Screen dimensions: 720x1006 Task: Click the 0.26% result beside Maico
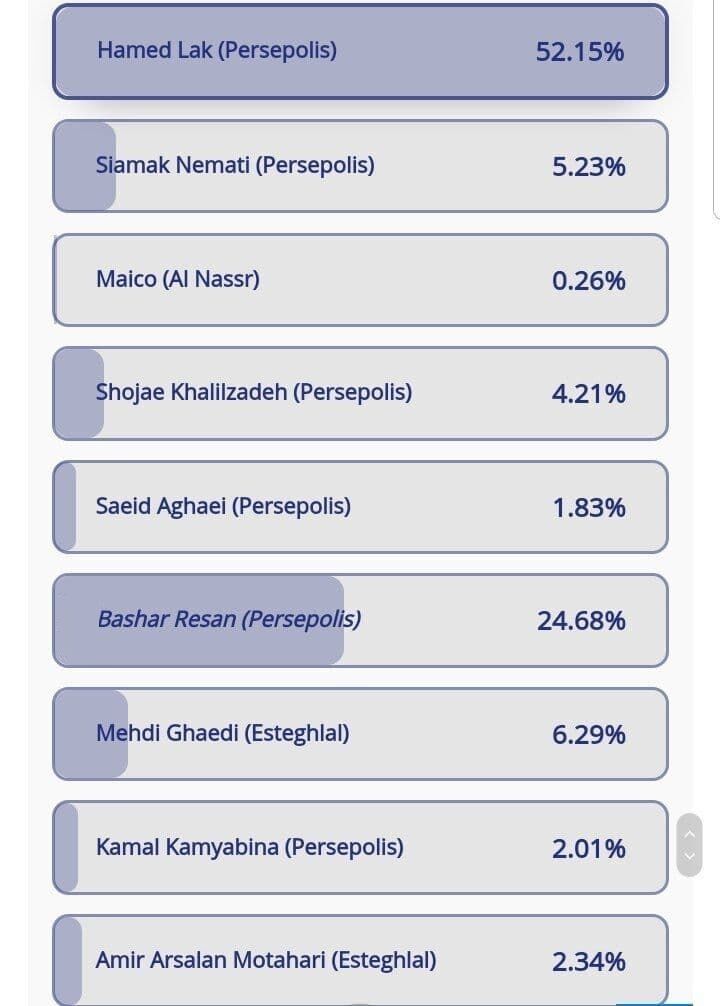588,281
